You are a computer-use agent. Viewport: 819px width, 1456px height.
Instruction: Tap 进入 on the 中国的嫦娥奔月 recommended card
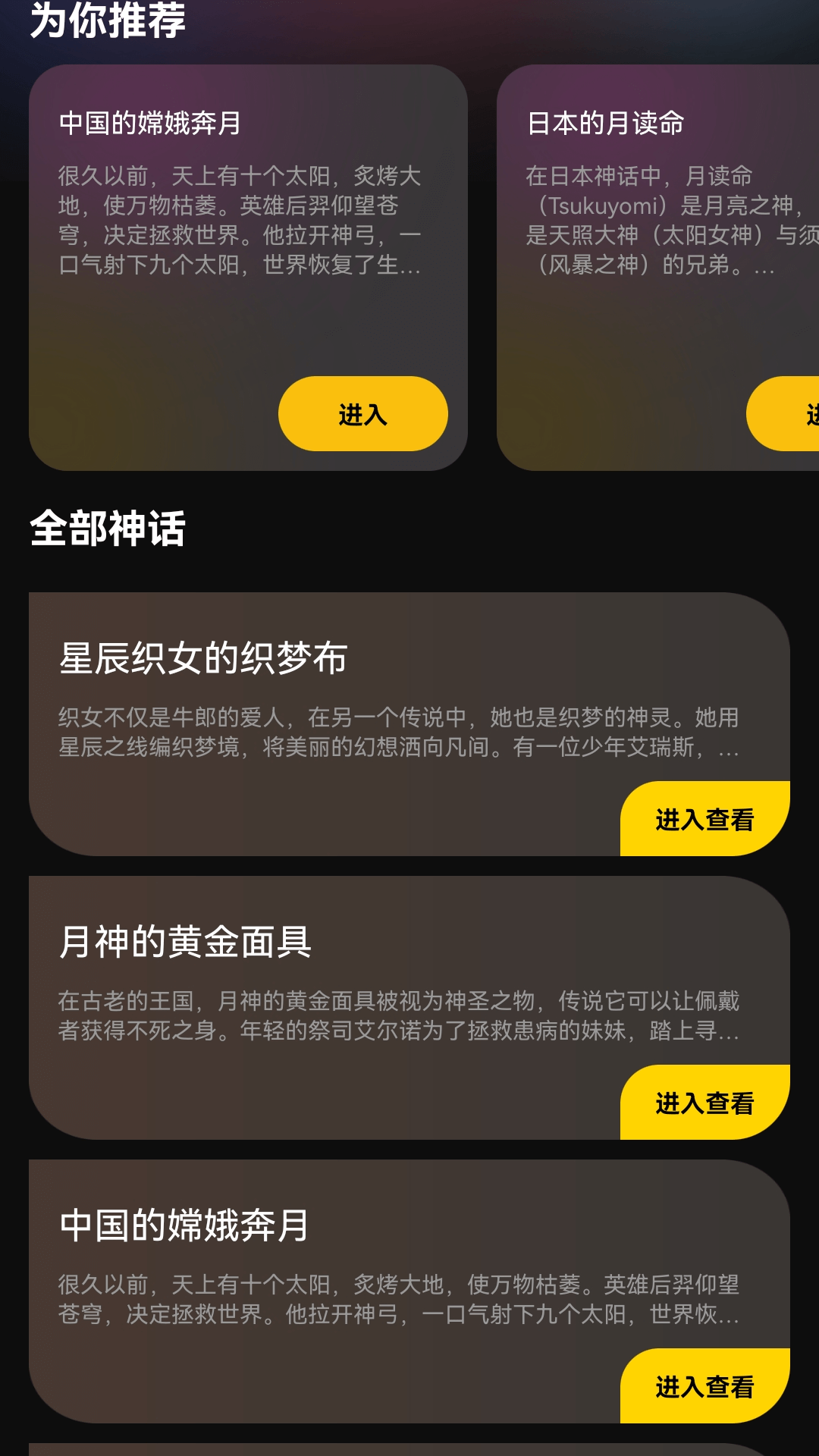click(x=364, y=415)
